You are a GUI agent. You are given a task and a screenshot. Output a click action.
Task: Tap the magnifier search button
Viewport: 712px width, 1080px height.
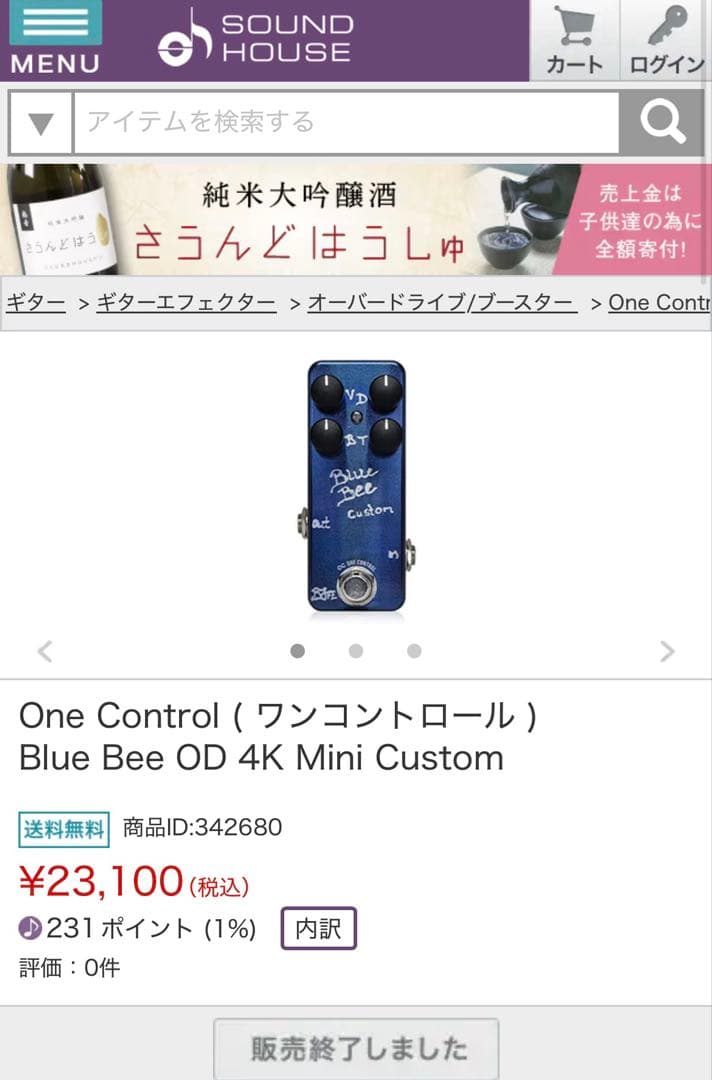[661, 123]
